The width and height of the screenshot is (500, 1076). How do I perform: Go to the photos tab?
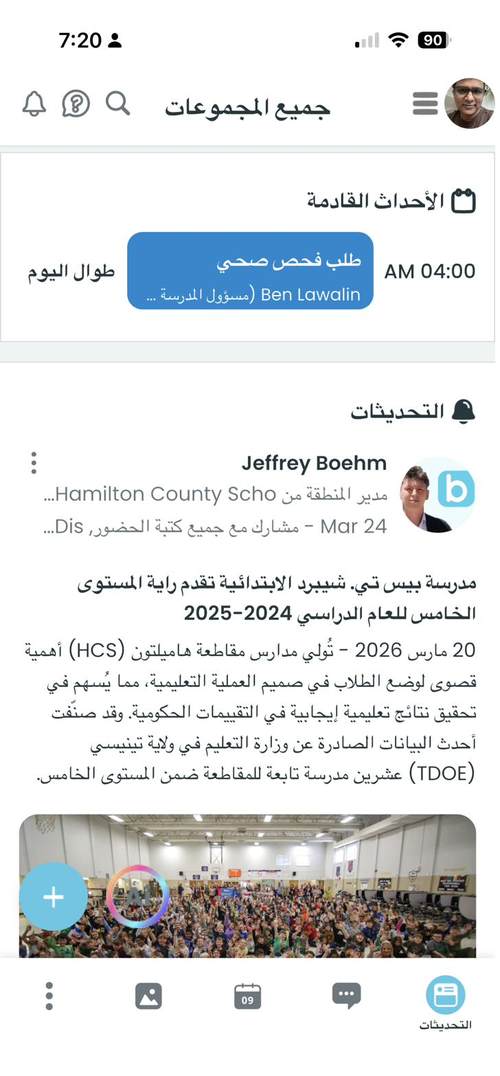point(149,996)
